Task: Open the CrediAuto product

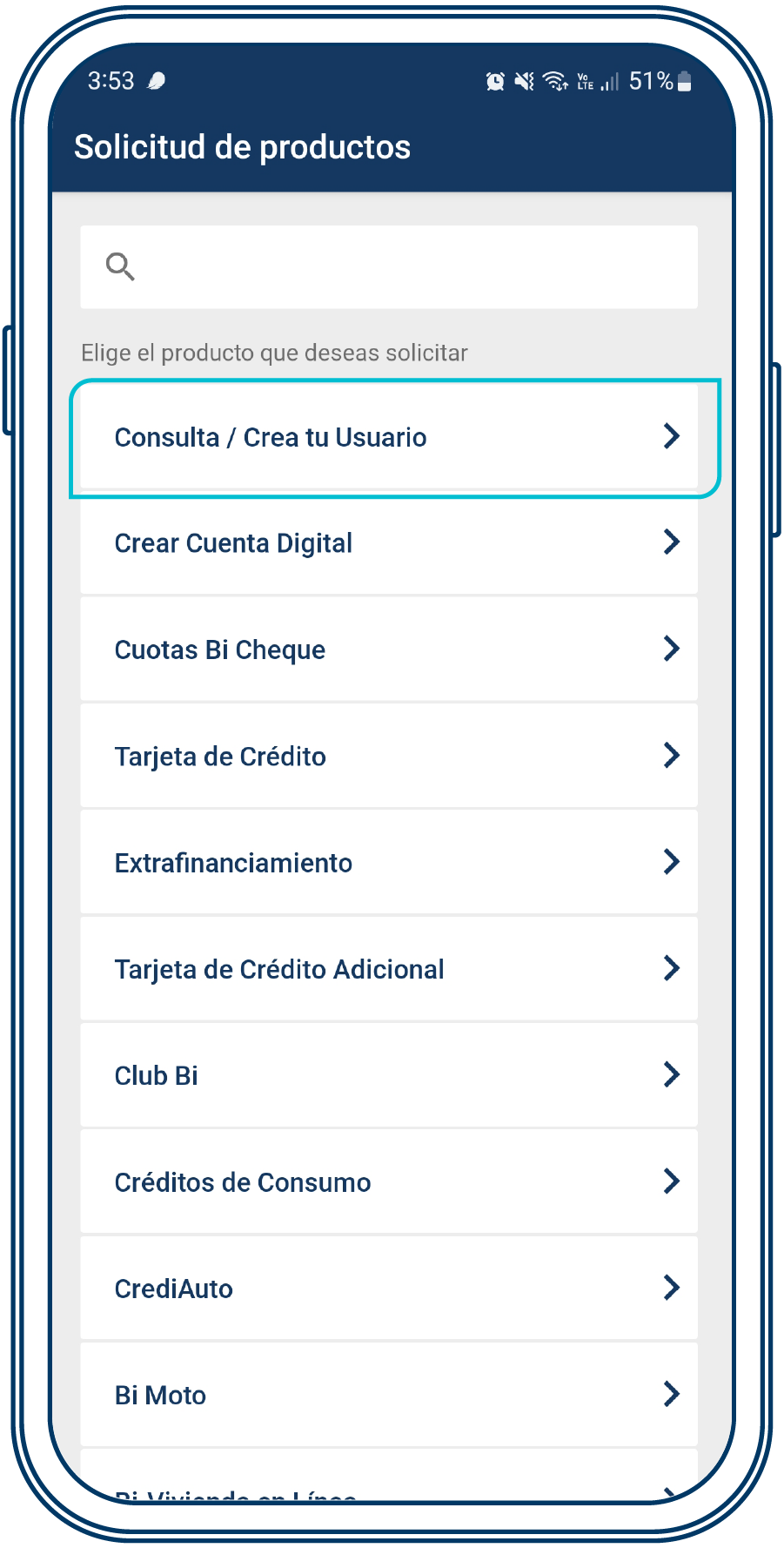Action: coord(389,1289)
